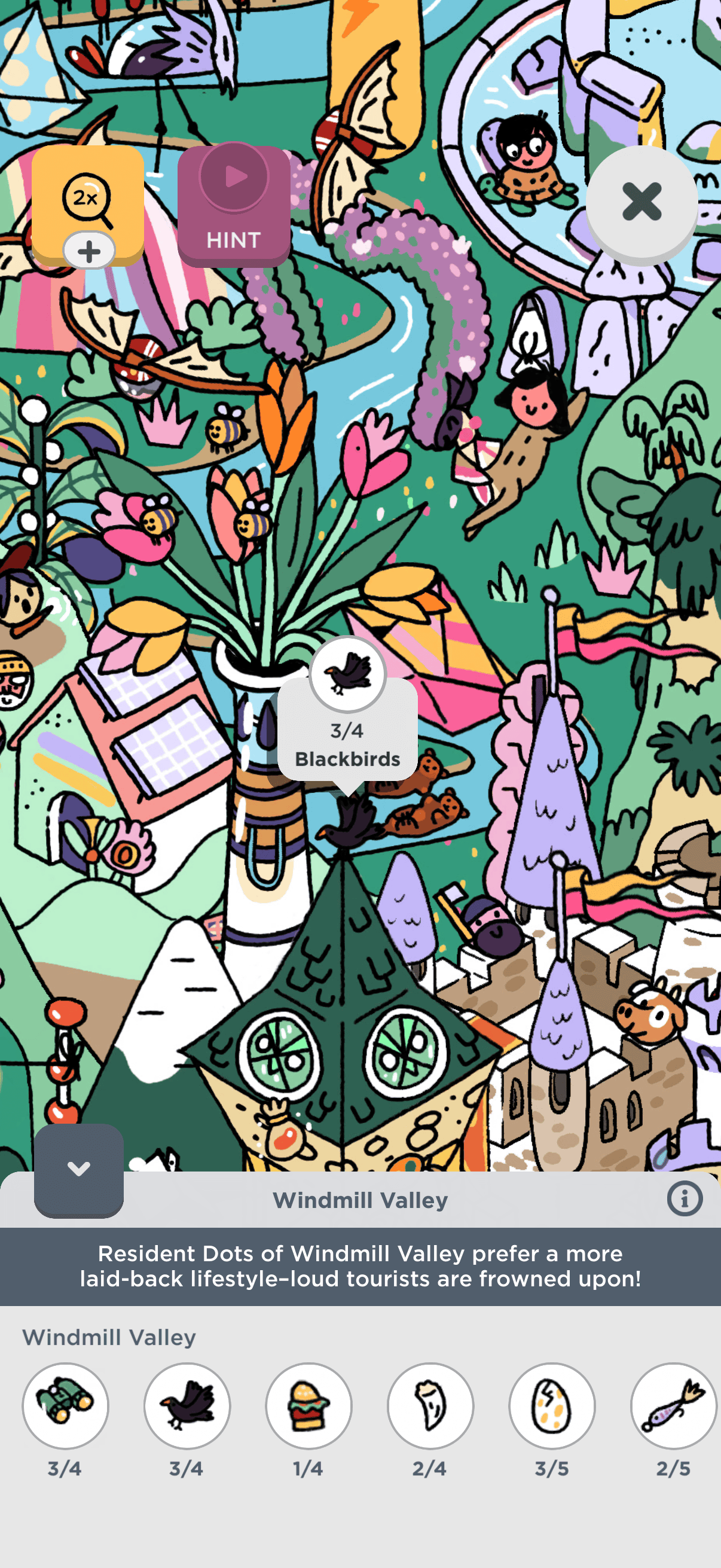This screenshot has width=721, height=1568.
Task: Select the burger item to find
Action: pos(308,1405)
